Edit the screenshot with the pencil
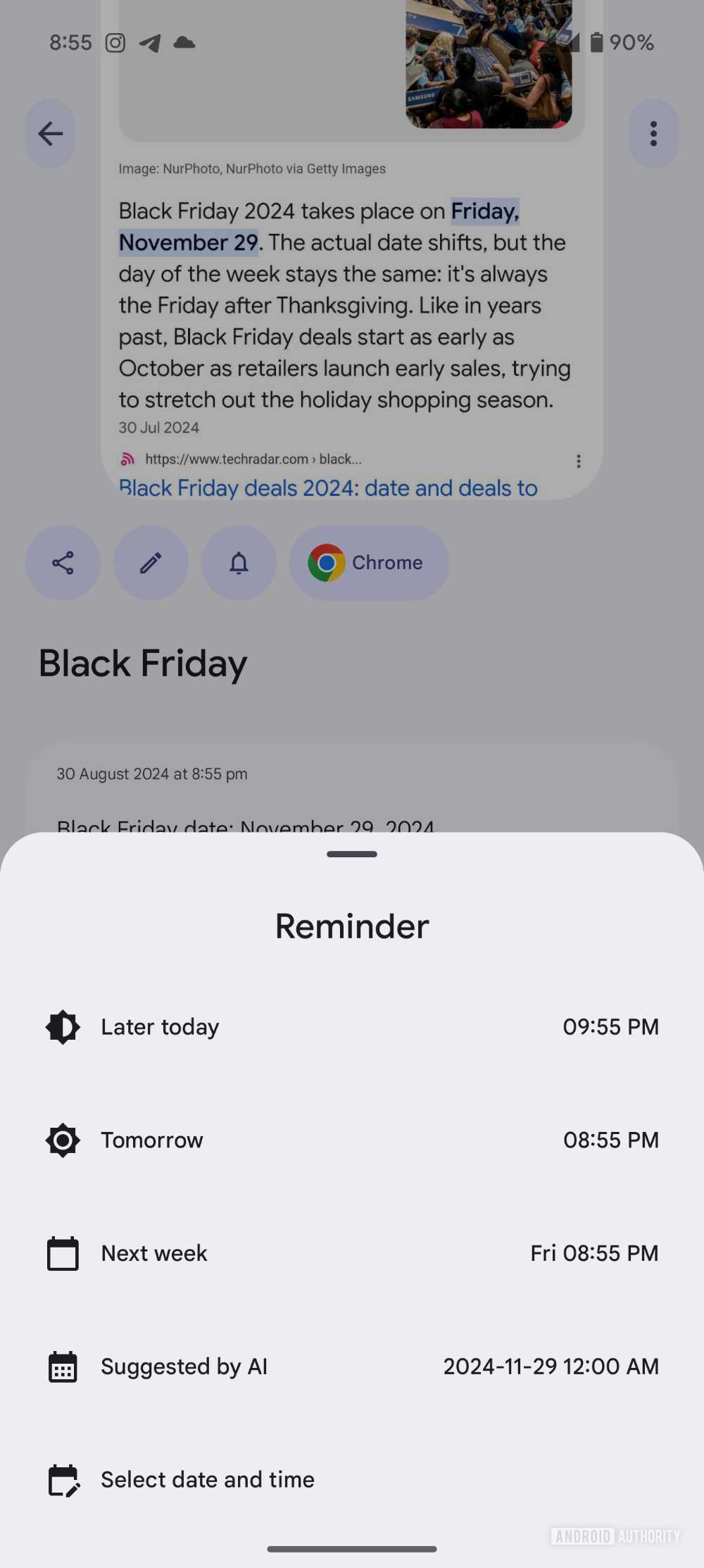Image resolution: width=704 pixels, height=1568 pixels. click(151, 563)
